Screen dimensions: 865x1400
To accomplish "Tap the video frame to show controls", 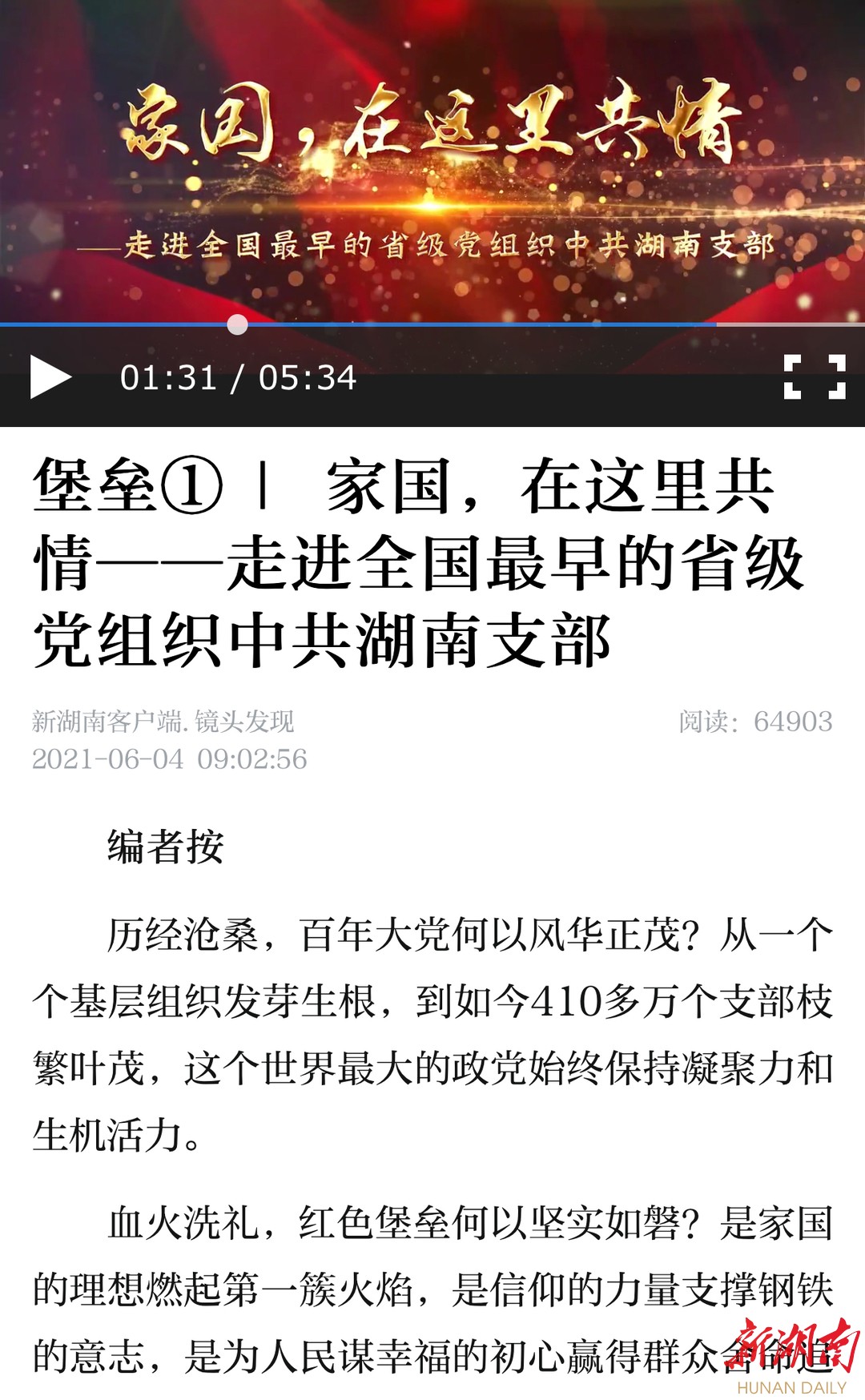I will click(x=432, y=160).
